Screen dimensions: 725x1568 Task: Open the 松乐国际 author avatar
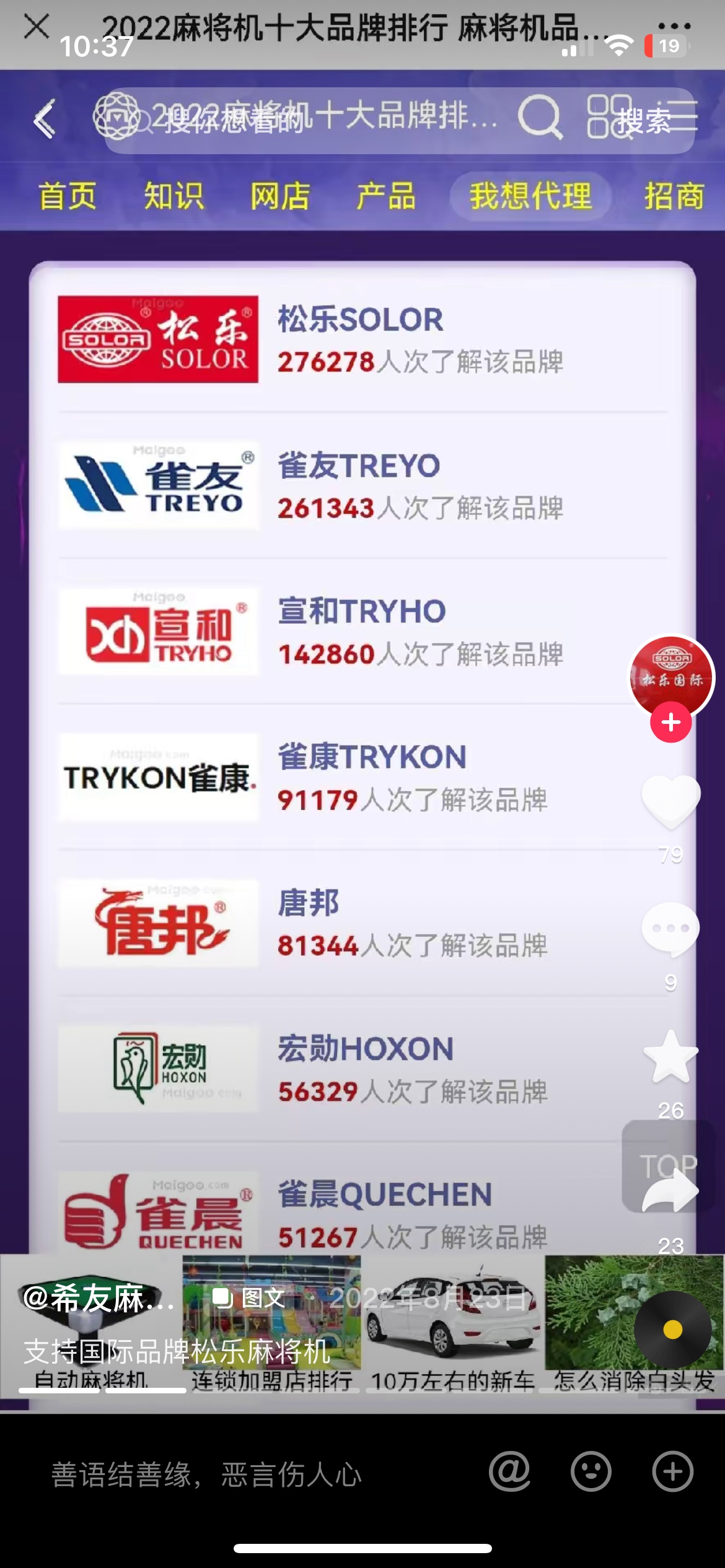672,677
